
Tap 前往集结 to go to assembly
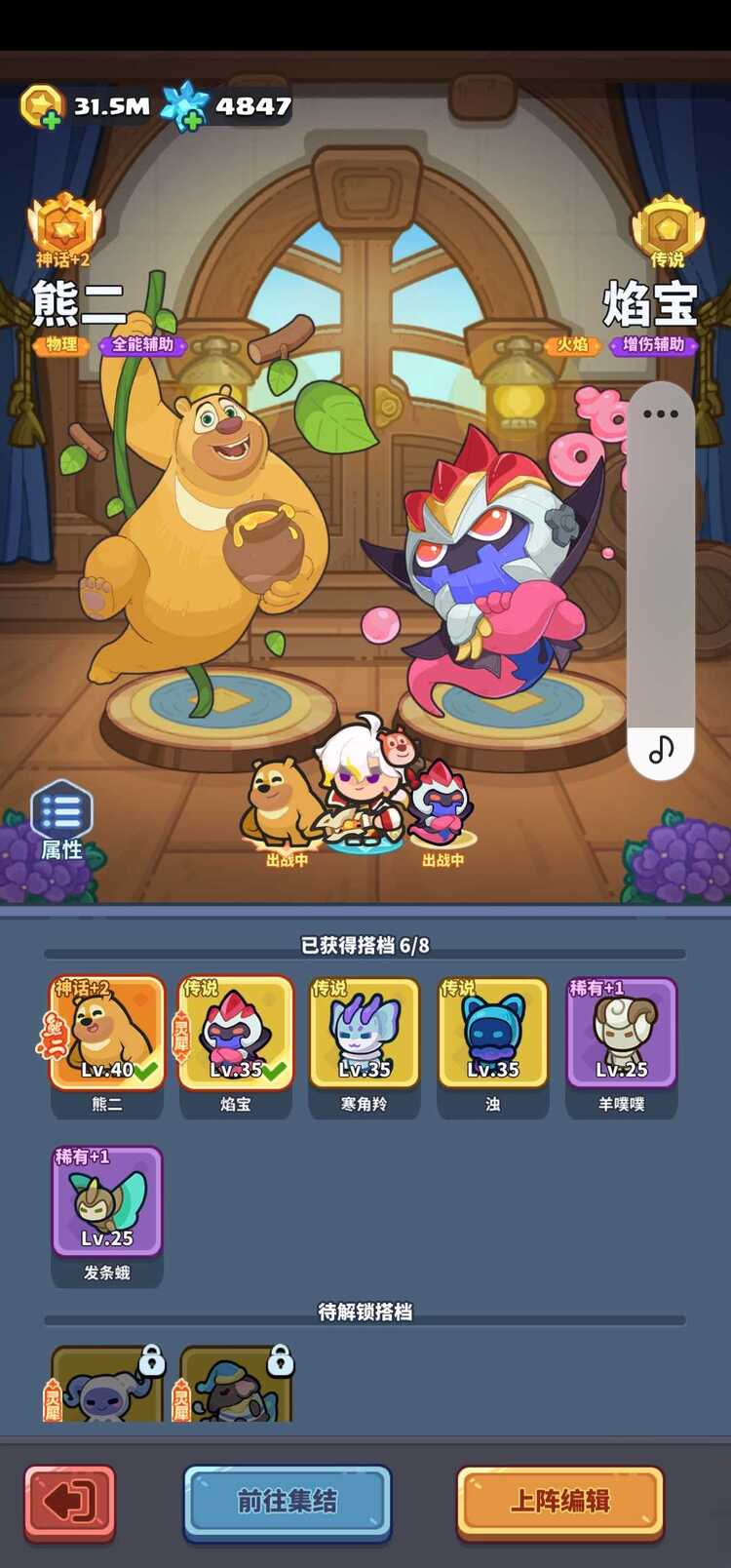click(288, 1502)
